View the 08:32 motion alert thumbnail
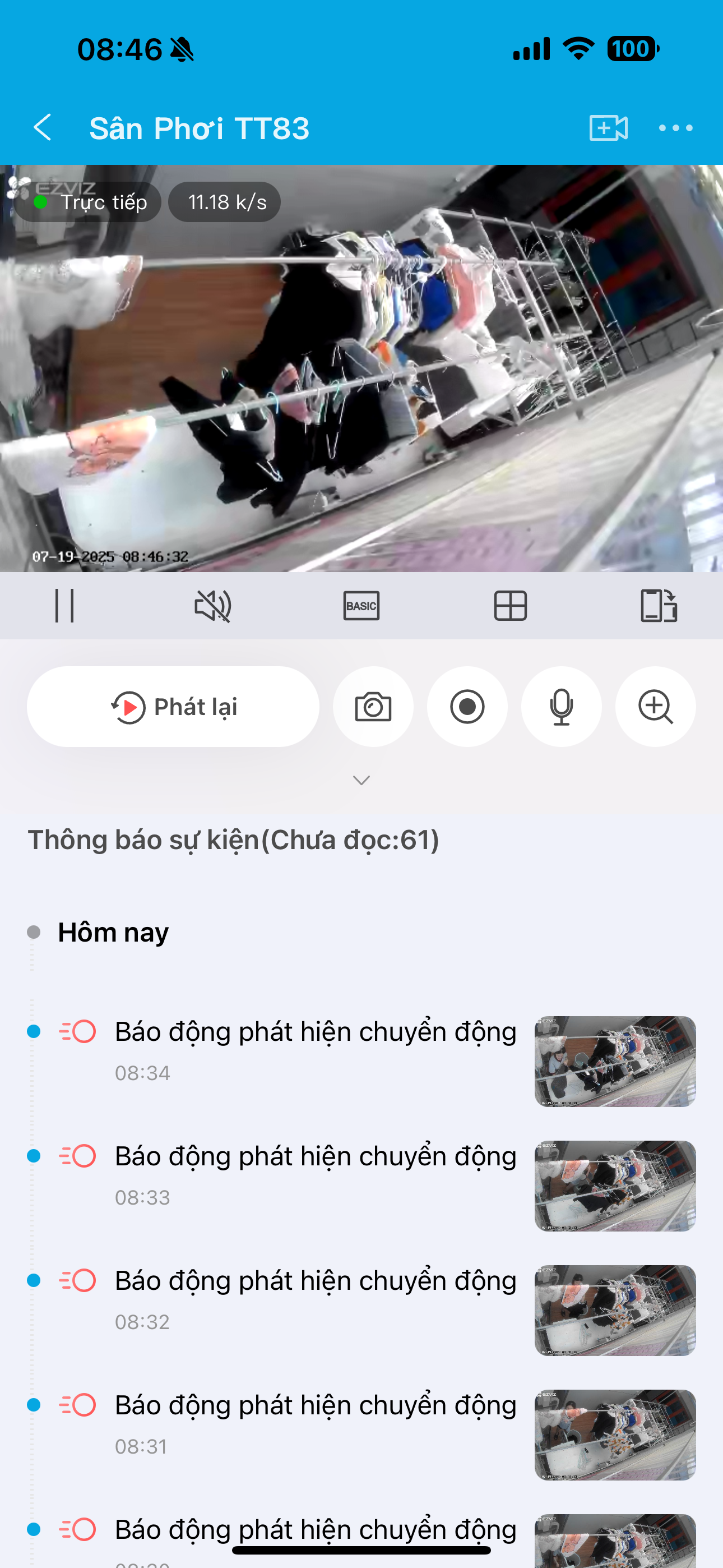 pos(615,1310)
